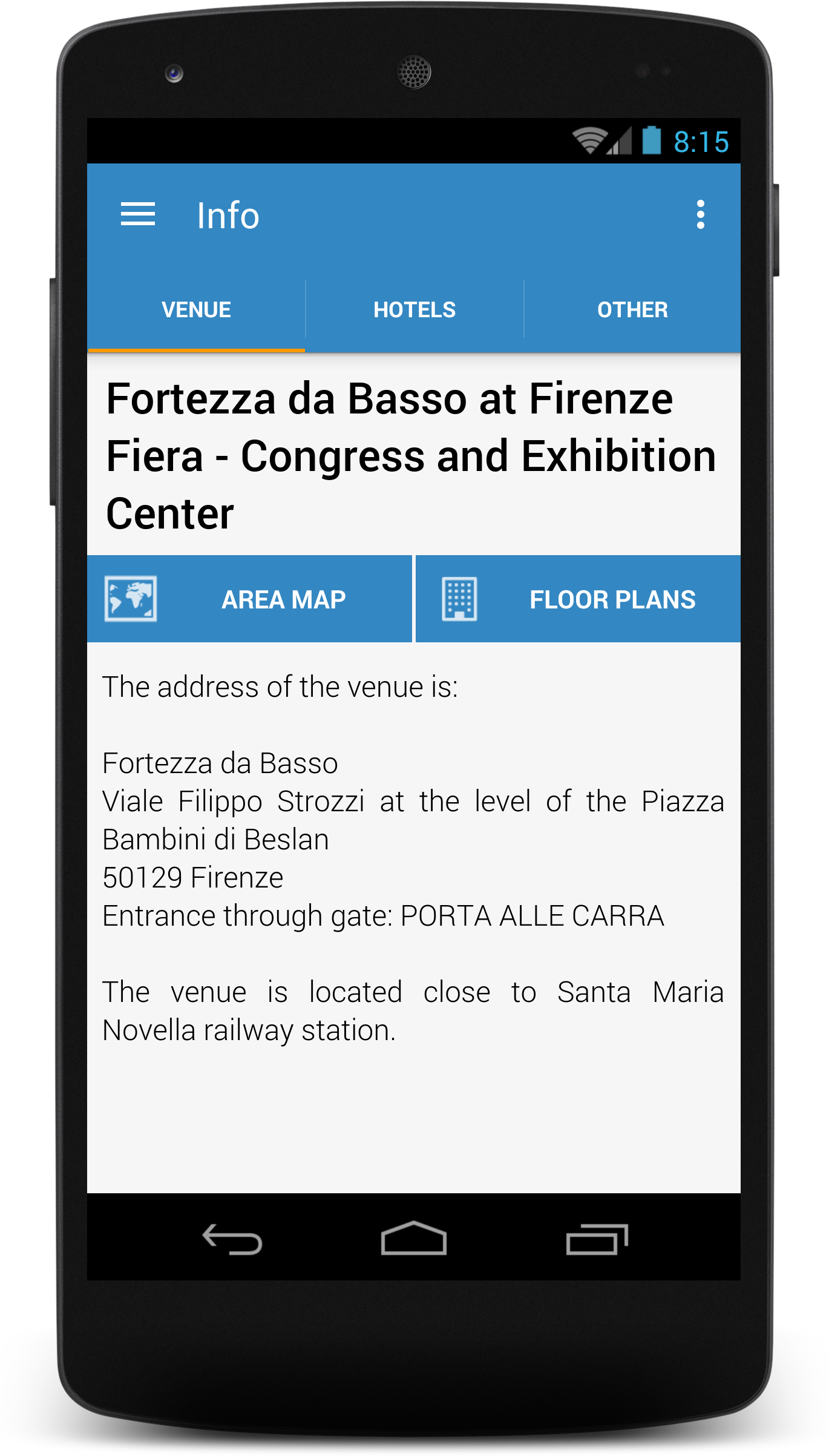Tap the system home button

coord(414,1238)
